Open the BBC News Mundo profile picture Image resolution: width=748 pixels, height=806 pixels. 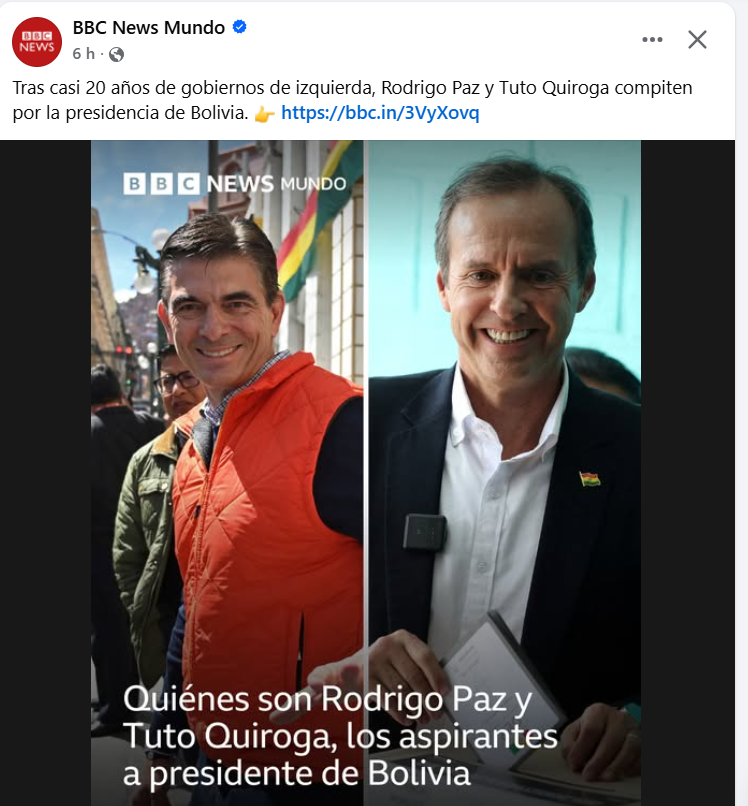tap(37, 41)
